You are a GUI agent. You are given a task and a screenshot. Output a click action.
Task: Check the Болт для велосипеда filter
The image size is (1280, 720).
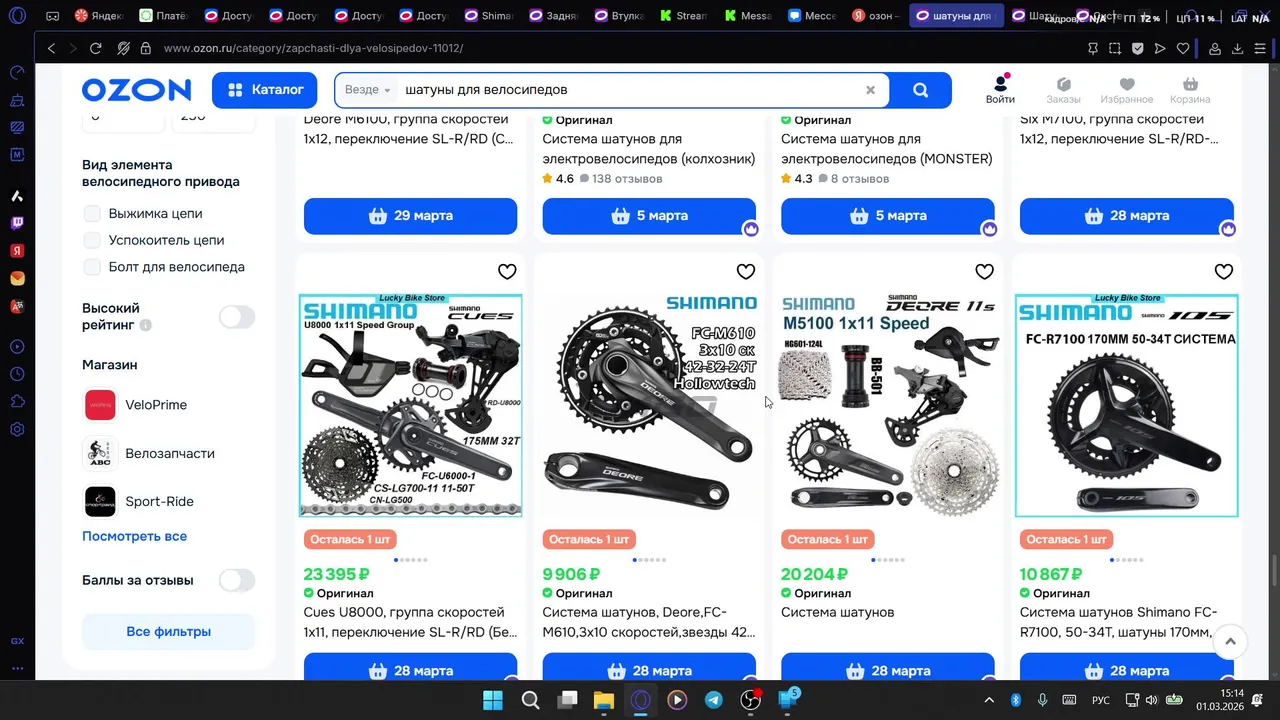tap(93, 267)
